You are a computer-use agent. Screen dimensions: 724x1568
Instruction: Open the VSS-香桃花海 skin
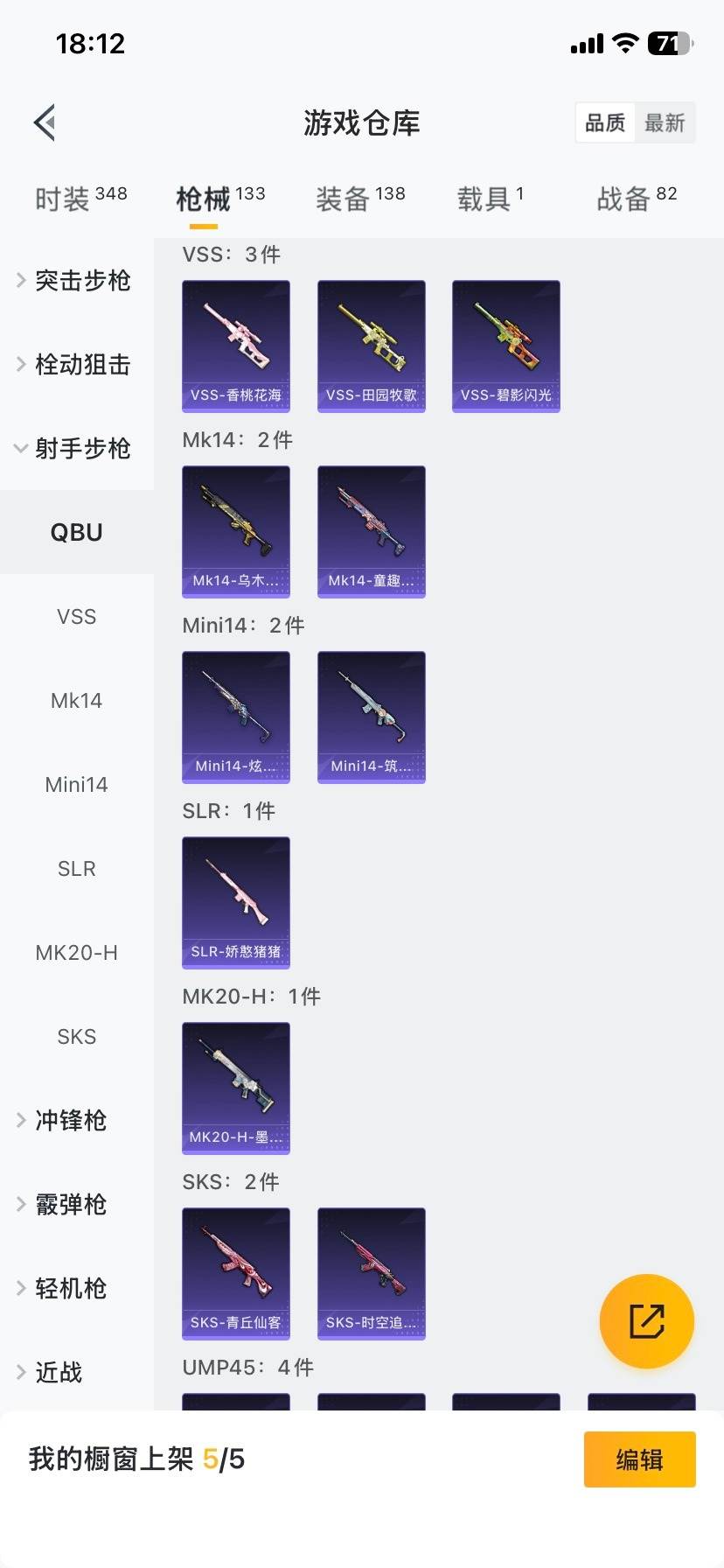pos(236,346)
